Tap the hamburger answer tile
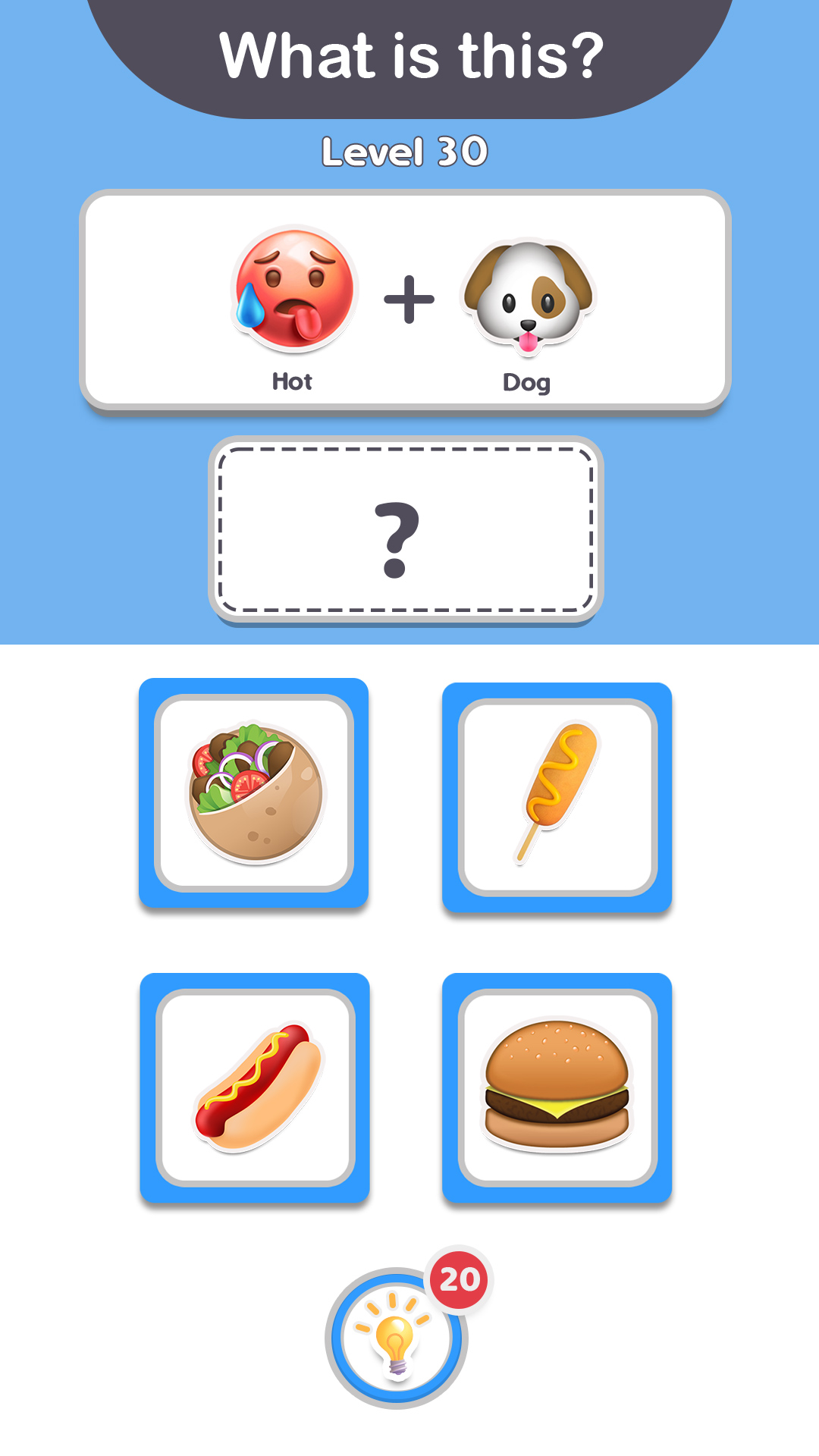The width and height of the screenshot is (819, 1456). pyautogui.click(x=557, y=1087)
